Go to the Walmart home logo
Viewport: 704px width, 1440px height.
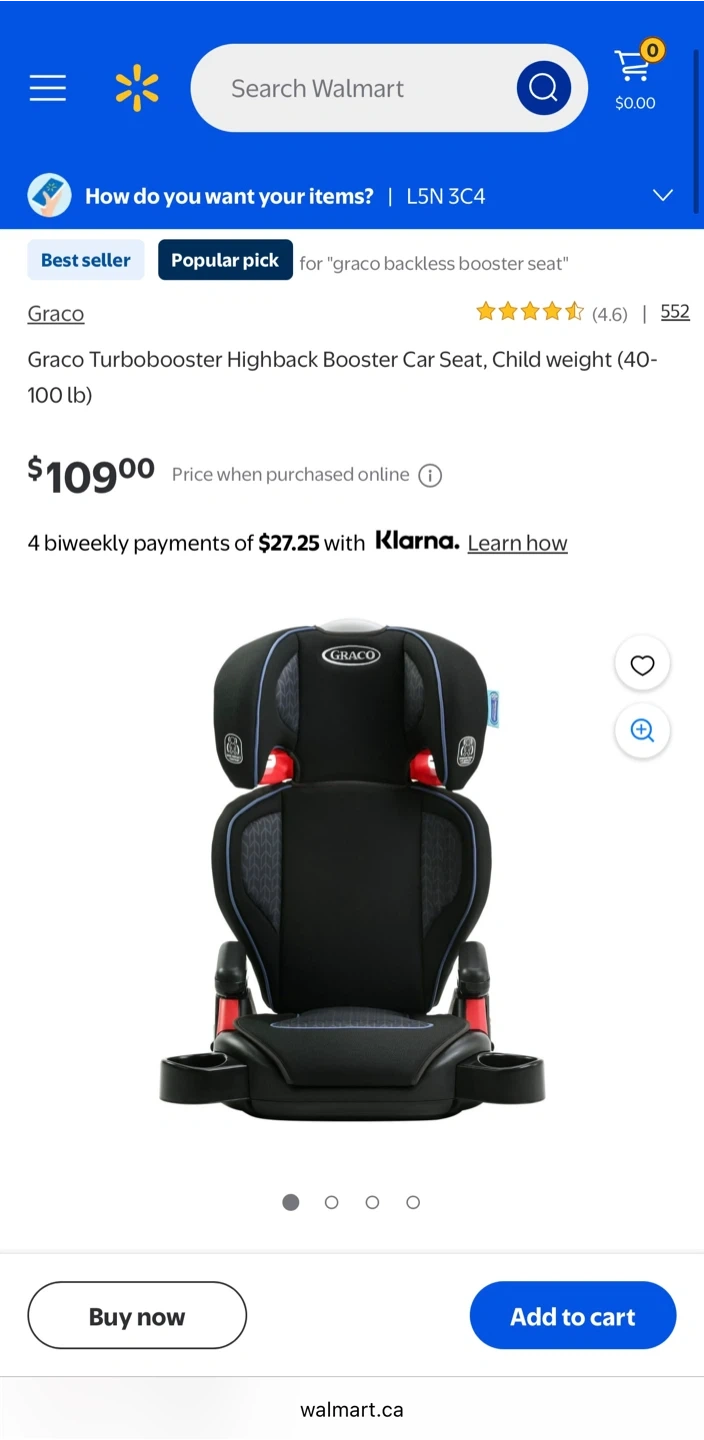[137, 88]
